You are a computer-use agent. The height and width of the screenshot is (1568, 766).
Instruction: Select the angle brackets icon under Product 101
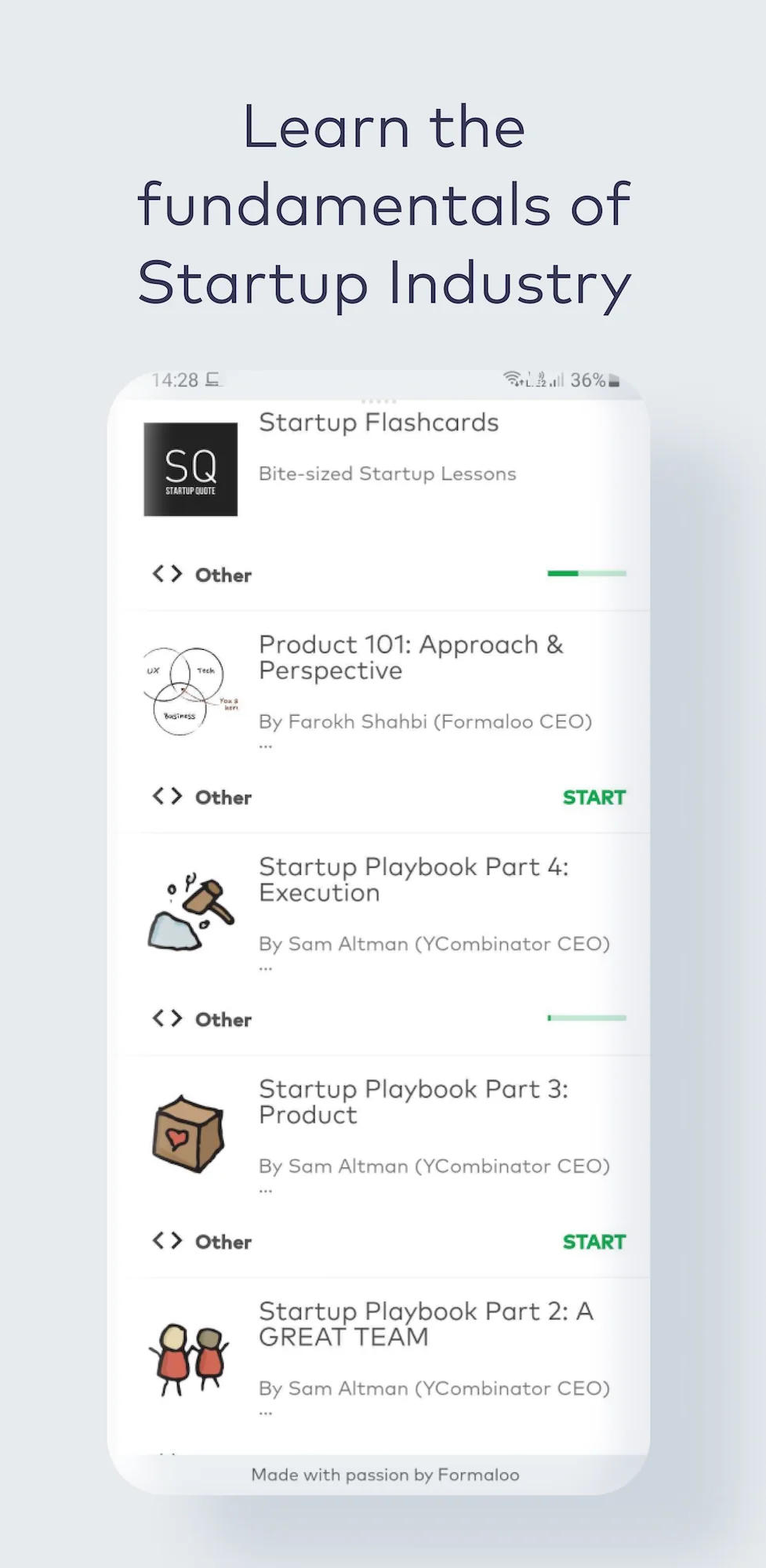[167, 796]
